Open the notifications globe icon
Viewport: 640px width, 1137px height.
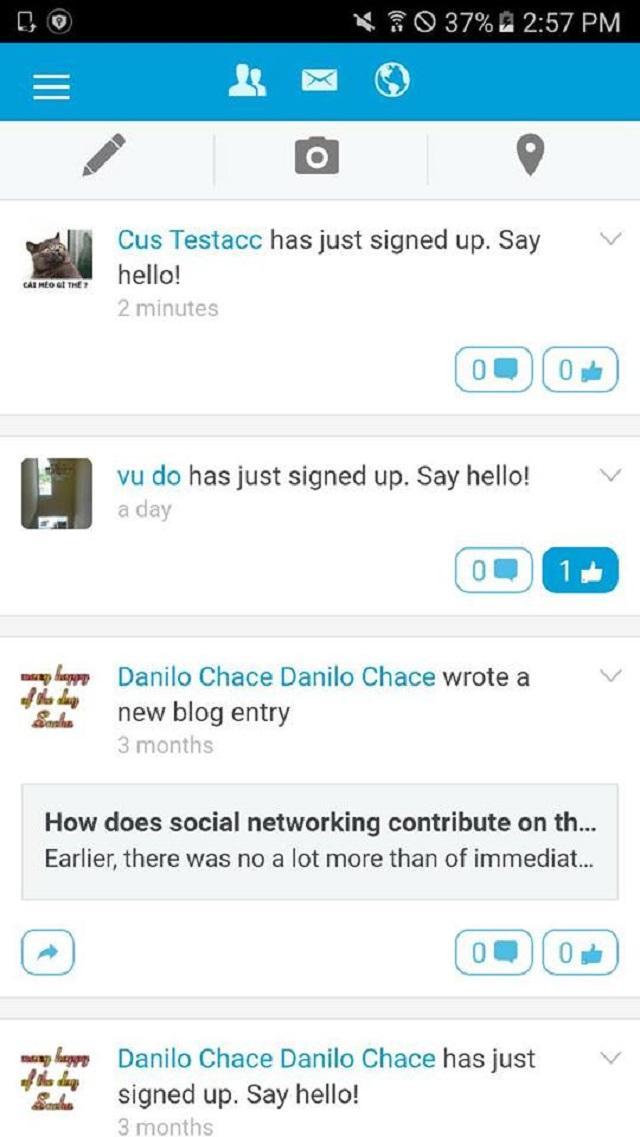(x=392, y=80)
